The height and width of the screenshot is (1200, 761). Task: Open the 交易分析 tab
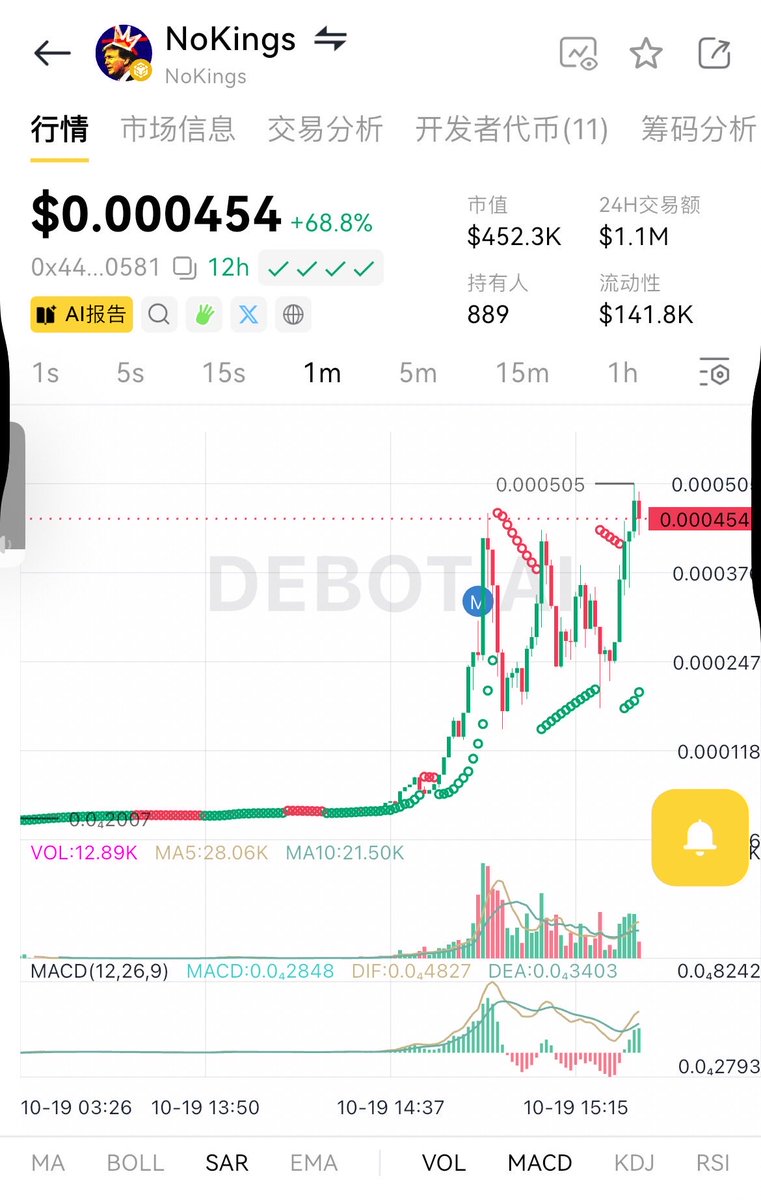[325, 129]
